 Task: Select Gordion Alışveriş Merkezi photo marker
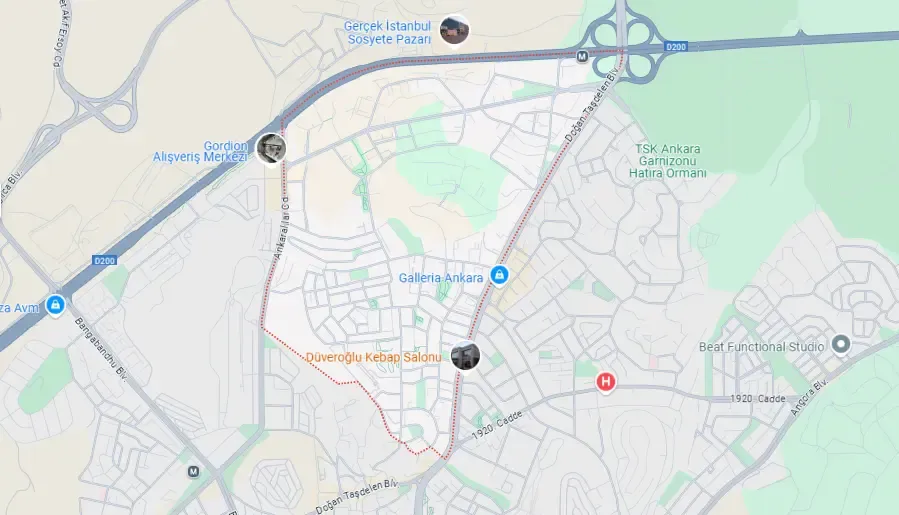click(271, 149)
